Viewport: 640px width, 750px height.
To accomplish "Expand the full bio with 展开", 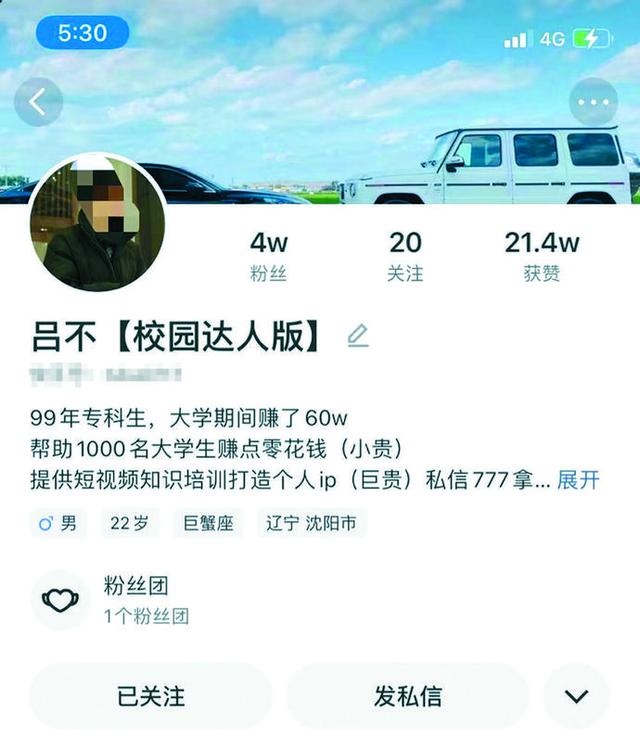I will click(x=578, y=479).
